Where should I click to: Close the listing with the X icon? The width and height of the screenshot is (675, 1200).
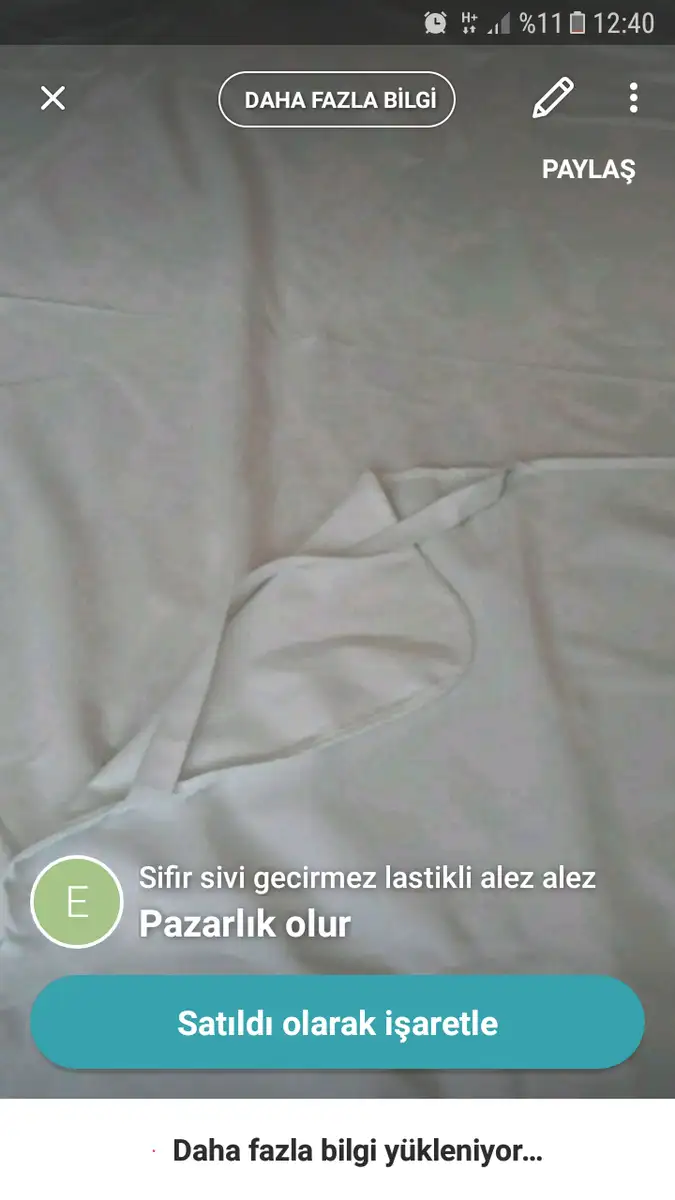click(x=52, y=98)
